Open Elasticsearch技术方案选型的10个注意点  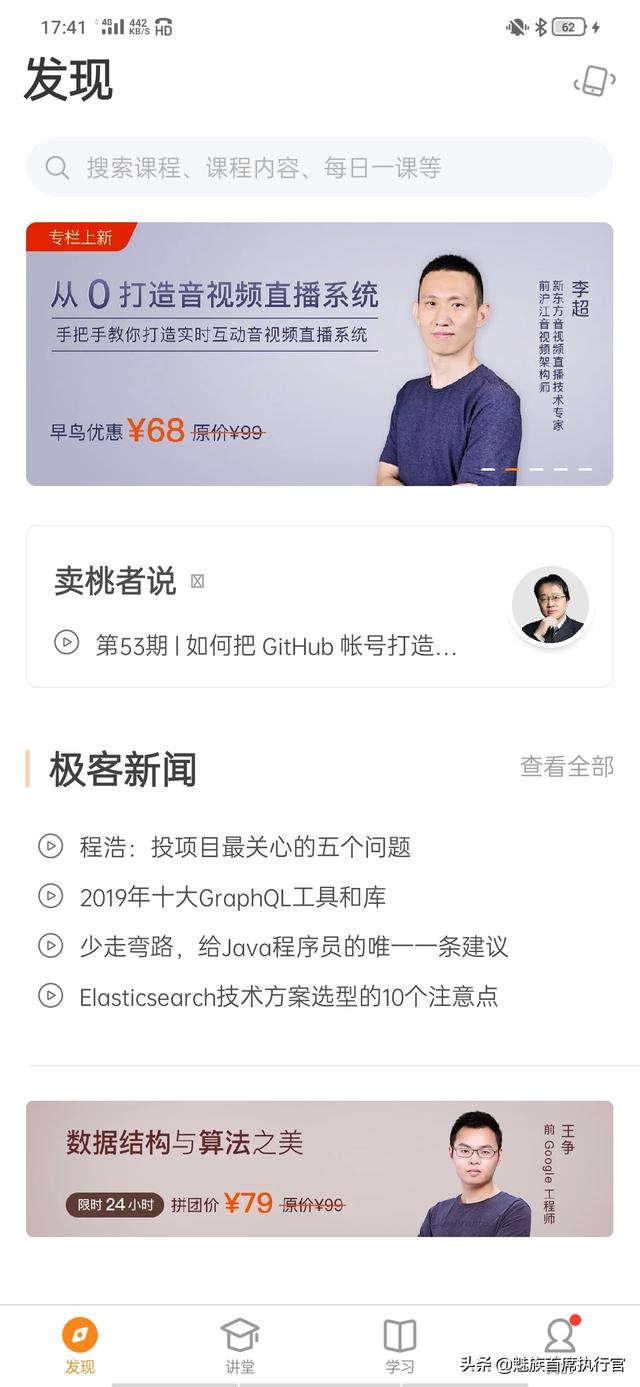coord(288,996)
